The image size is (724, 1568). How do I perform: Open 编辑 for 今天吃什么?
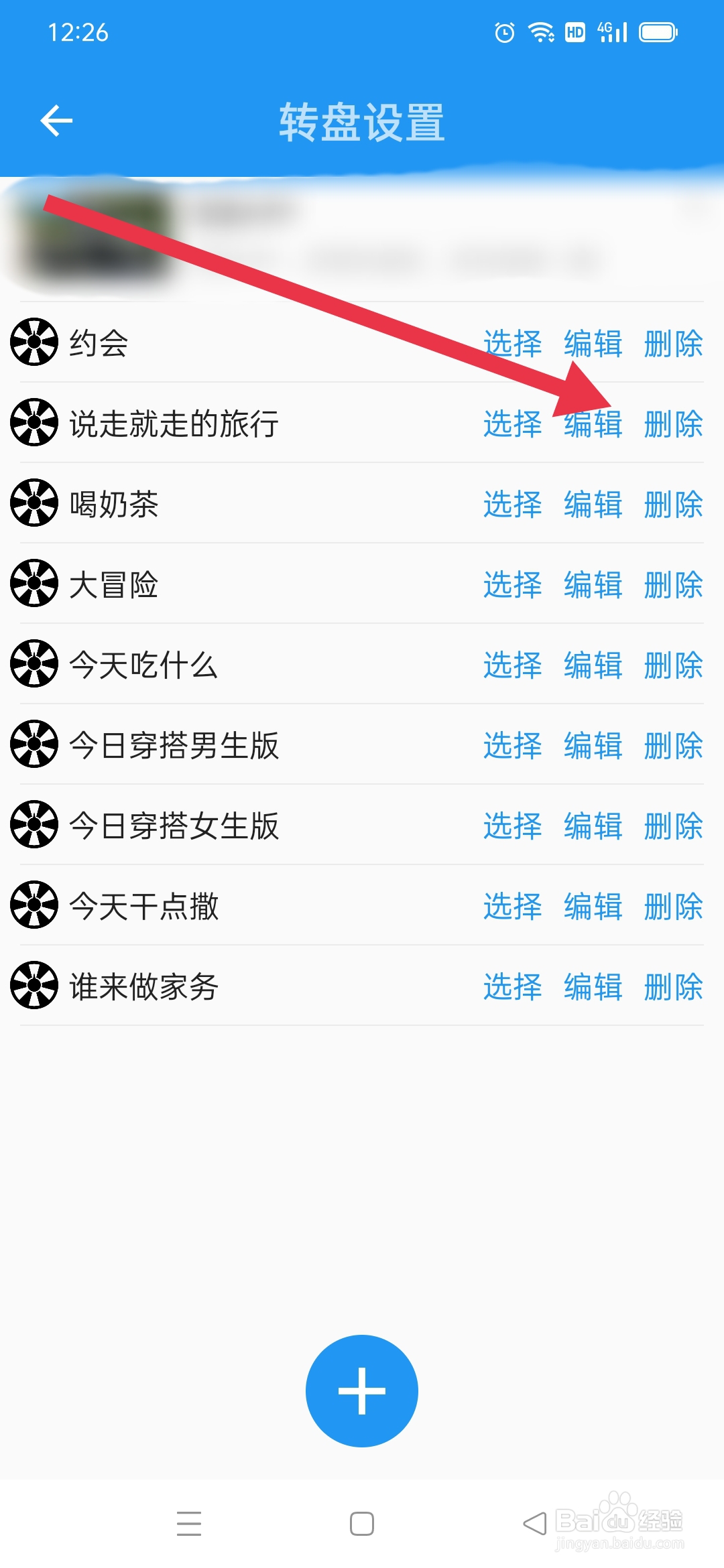click(593, 665)
